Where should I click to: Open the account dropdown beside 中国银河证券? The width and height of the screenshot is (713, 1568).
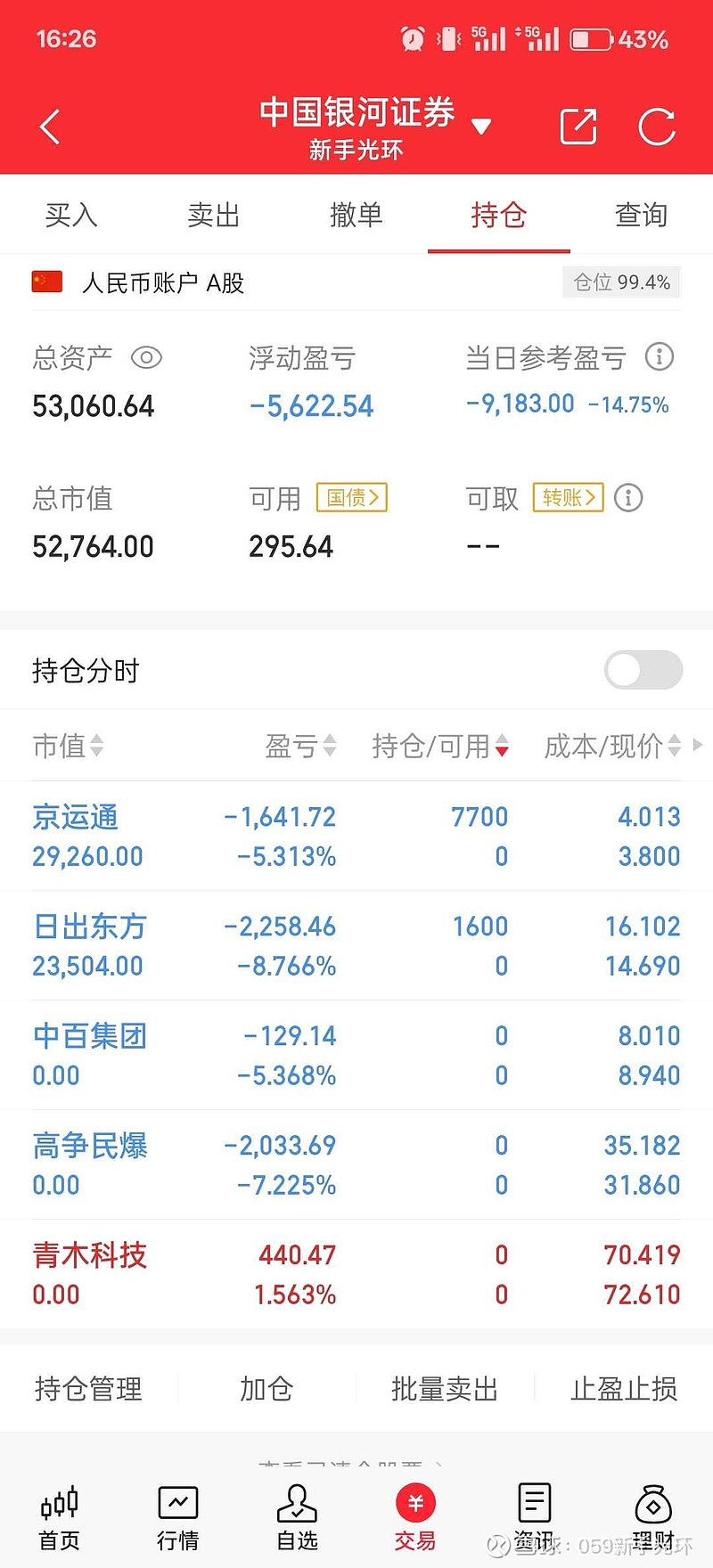481,127
